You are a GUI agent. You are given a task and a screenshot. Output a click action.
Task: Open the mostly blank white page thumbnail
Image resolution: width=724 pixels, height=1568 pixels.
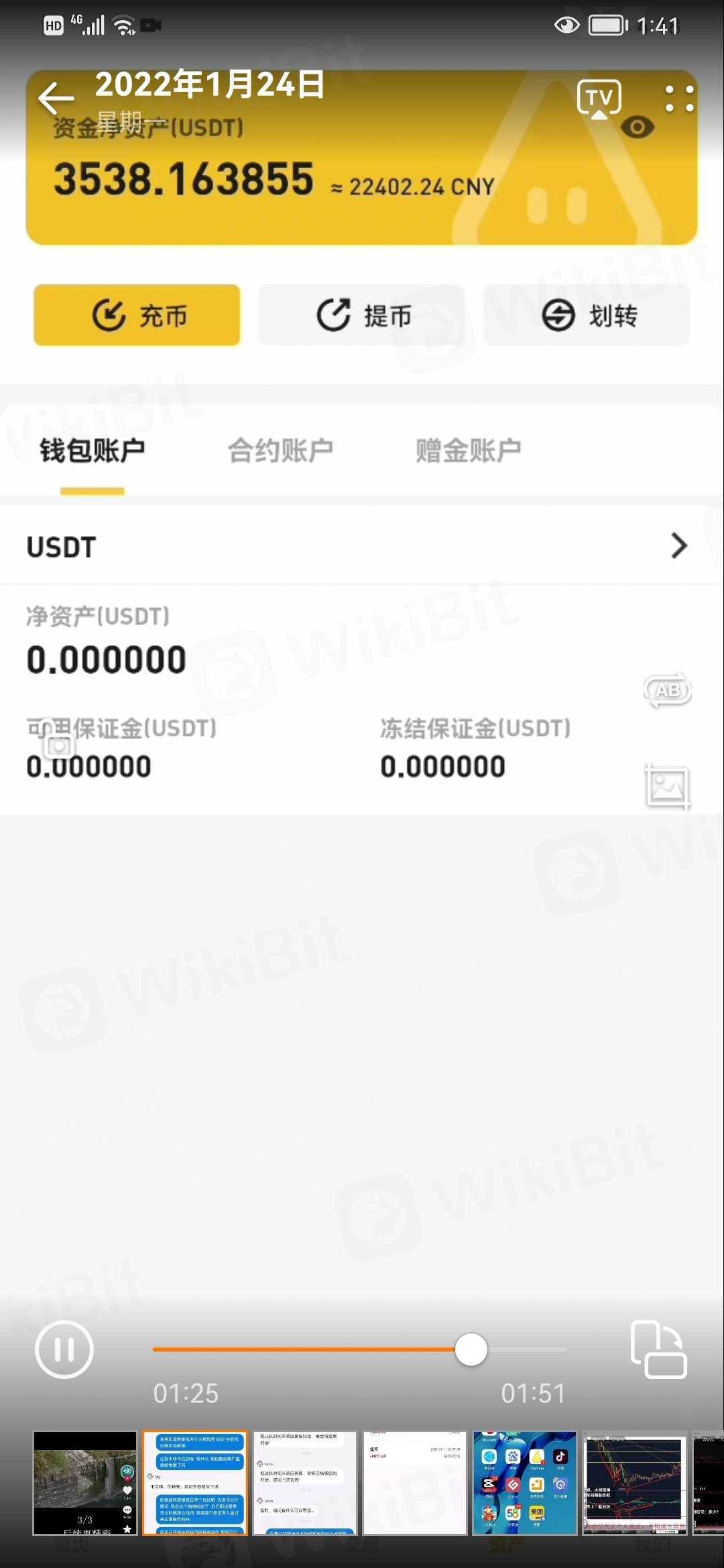[x=415, y=1483]
